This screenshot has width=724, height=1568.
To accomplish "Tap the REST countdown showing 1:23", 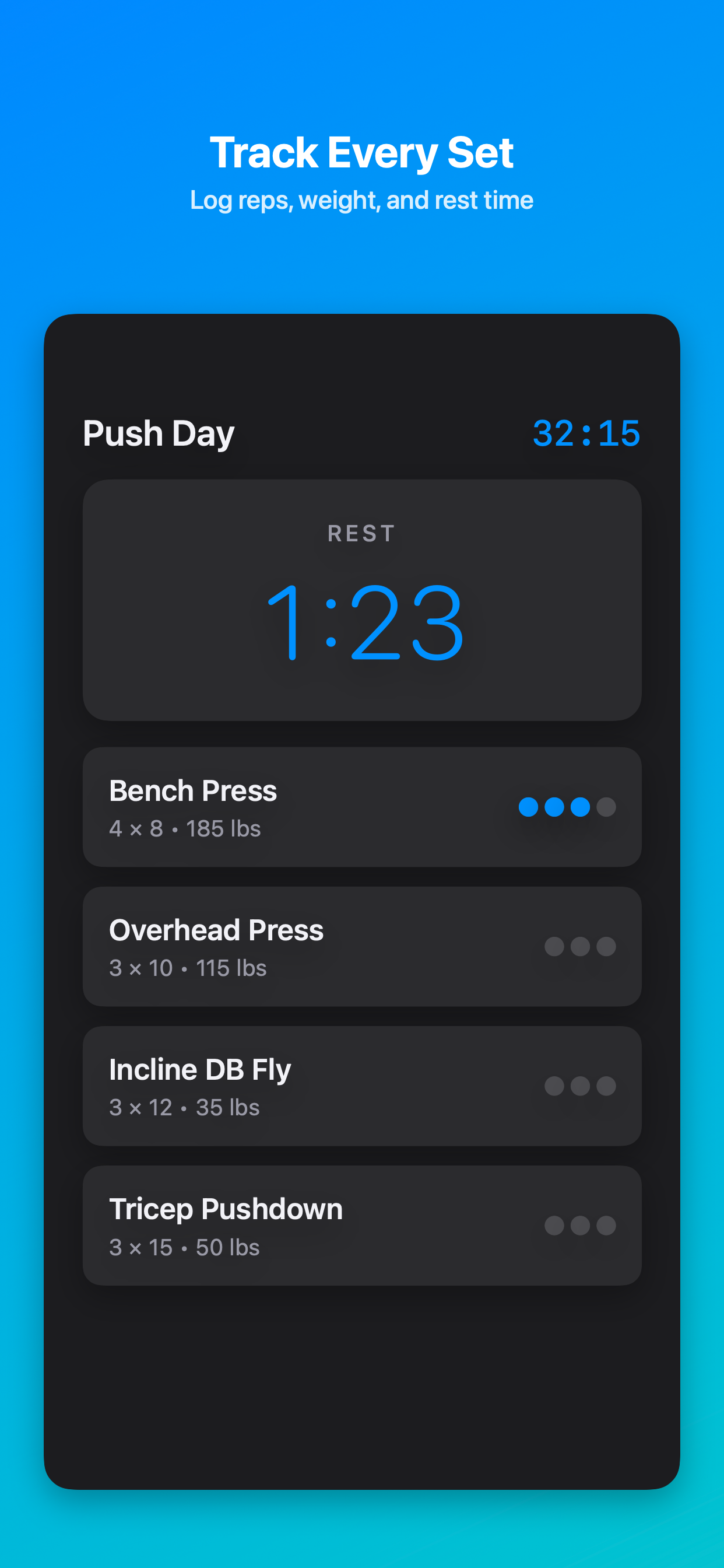I will [362, 621].
